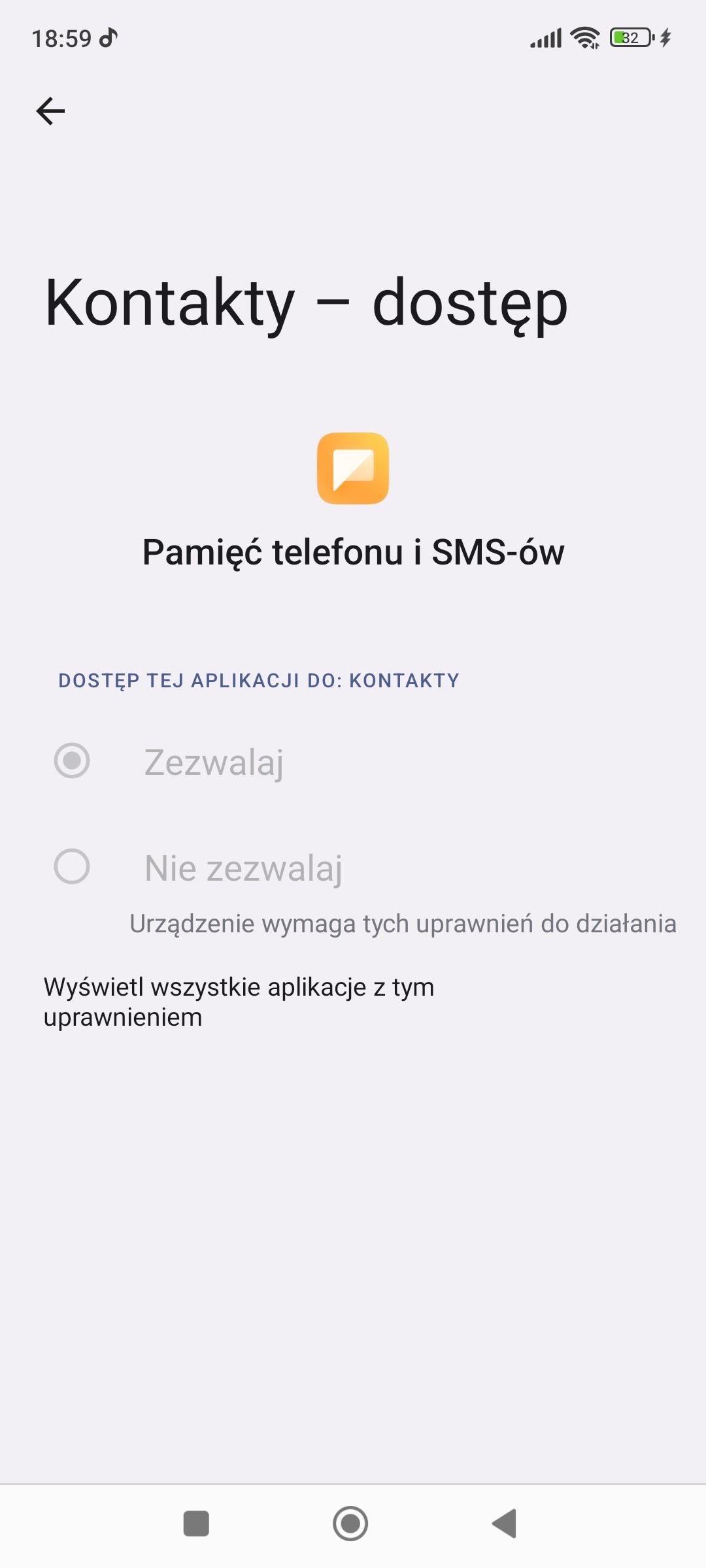Go back using the top arrow
706x1568 pixels.
pyautogui.click(x=50, y=110)
